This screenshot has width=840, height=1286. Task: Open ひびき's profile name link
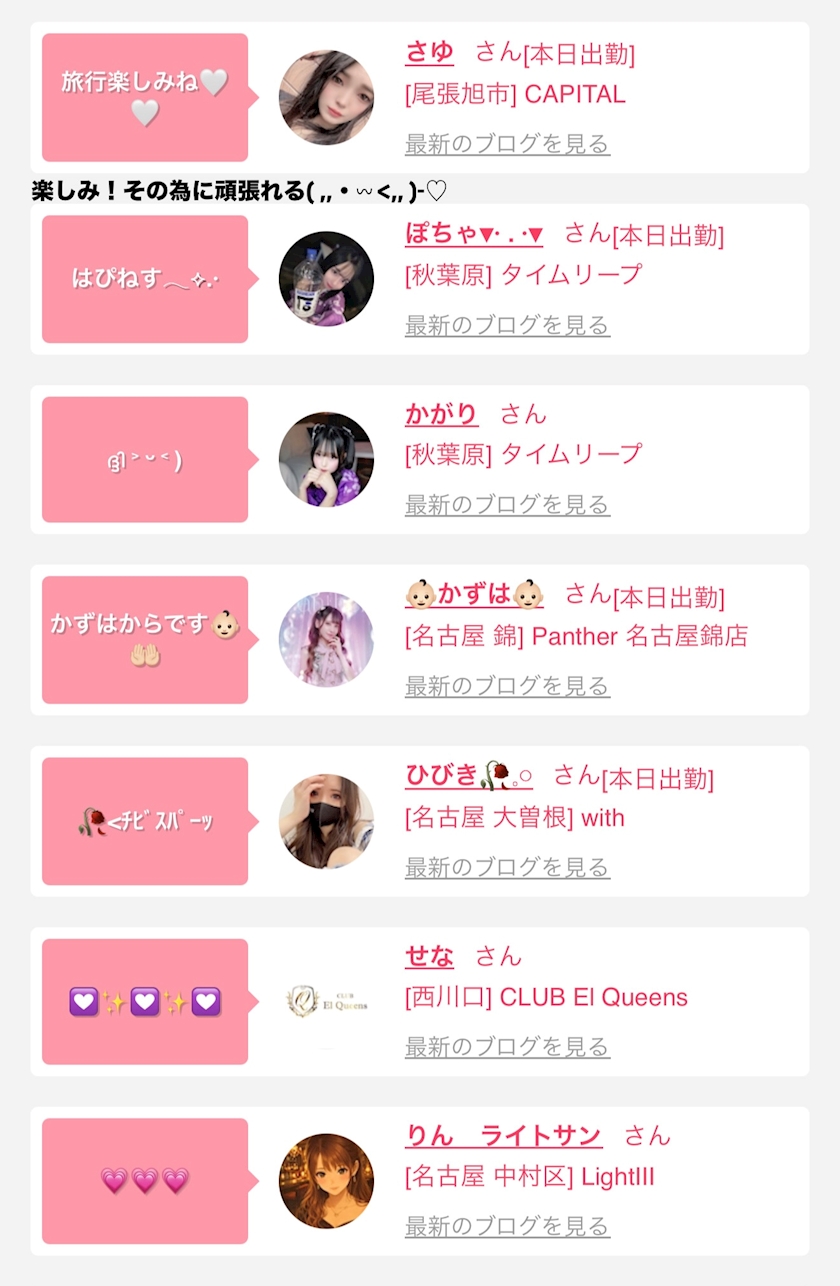468,775
